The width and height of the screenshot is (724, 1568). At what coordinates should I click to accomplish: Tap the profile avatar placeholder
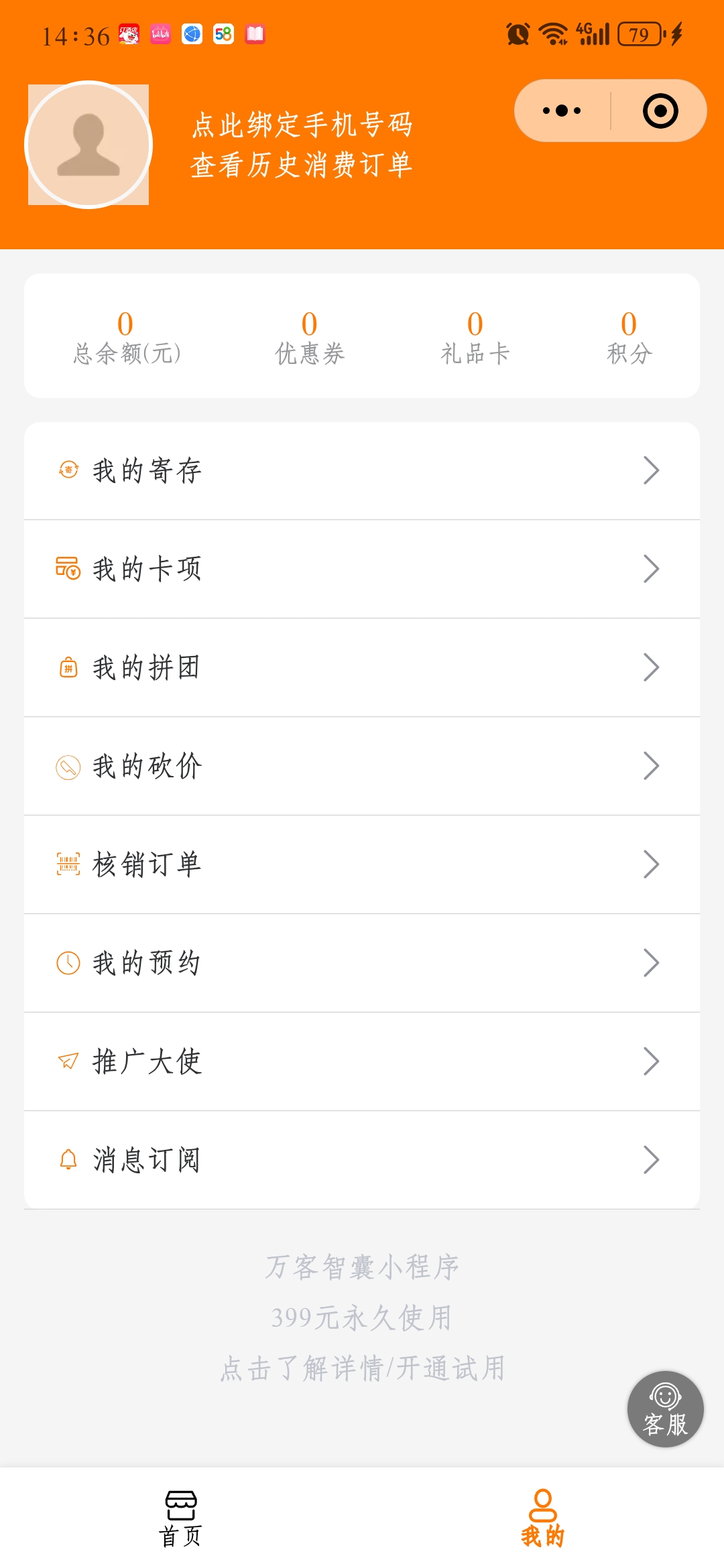click(x=88, y=145)
